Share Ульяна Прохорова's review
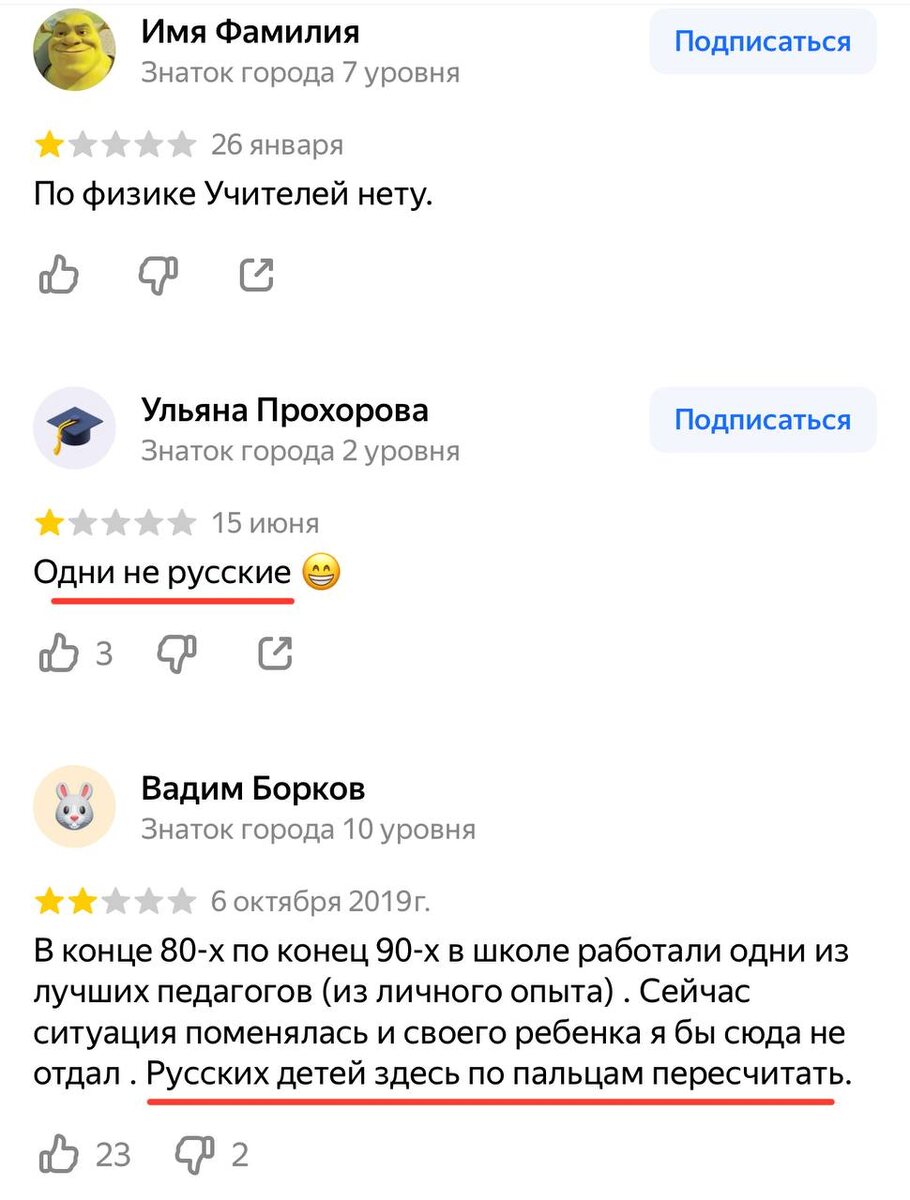The width and height of the screenshot is (910, 1200). pyautogui.click(x=276, y=654)
